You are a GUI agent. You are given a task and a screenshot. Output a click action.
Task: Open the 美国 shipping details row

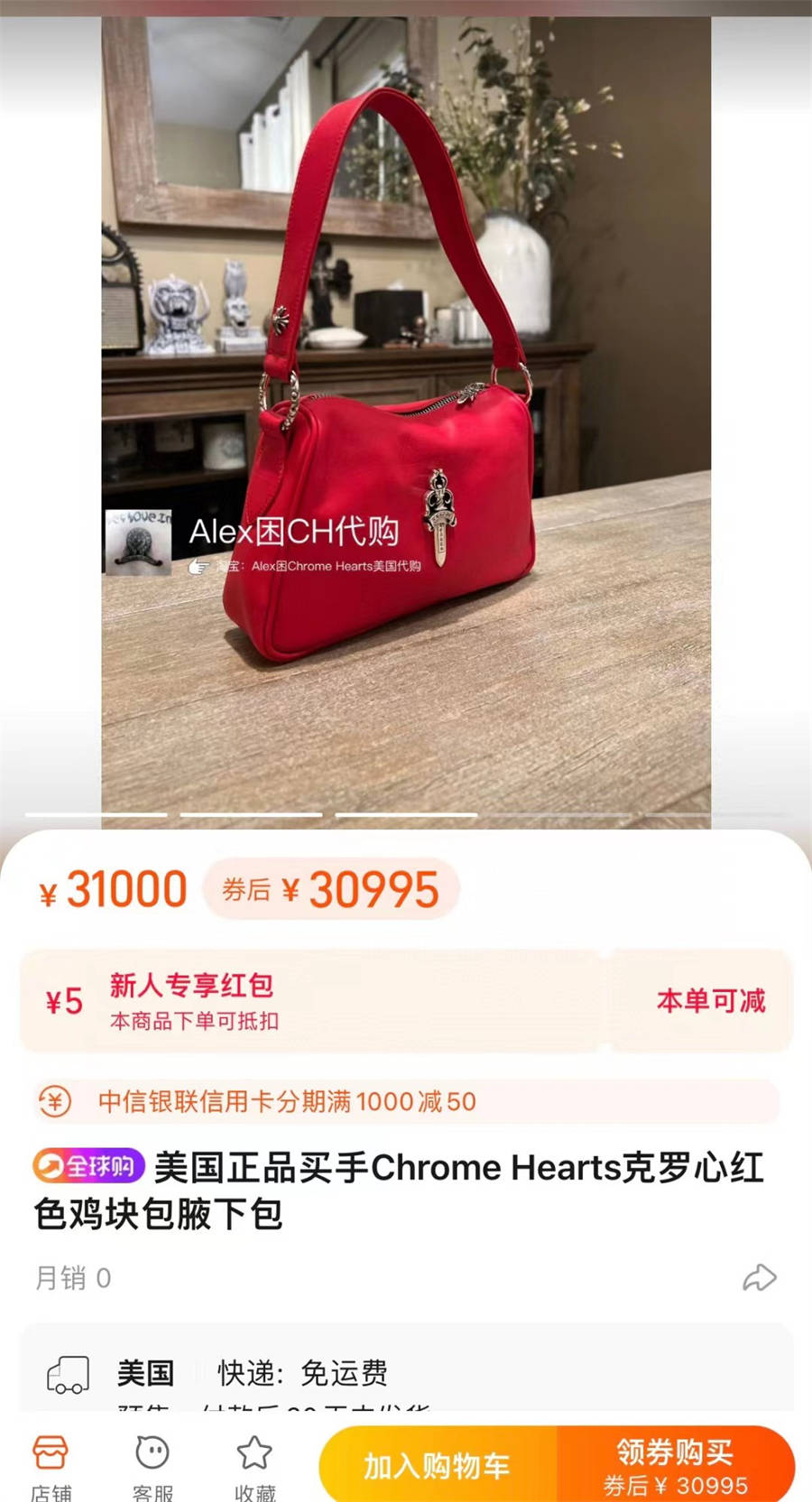click(x=406, y=1373)
